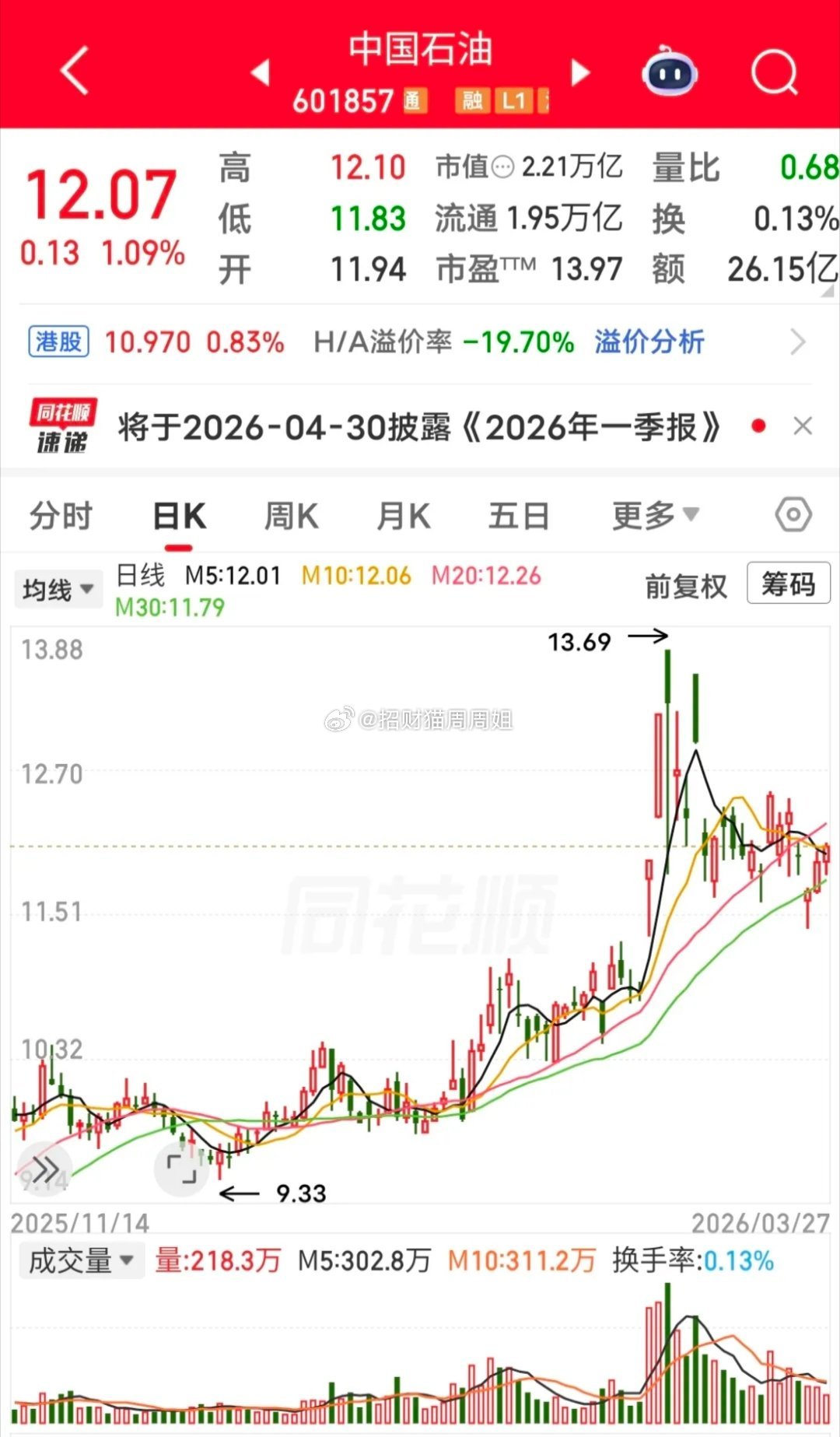Switch to the 月K monthly chart tab
Viewport: 840px width, 1437px height.
pyautogui.click(x=401, y=516)
